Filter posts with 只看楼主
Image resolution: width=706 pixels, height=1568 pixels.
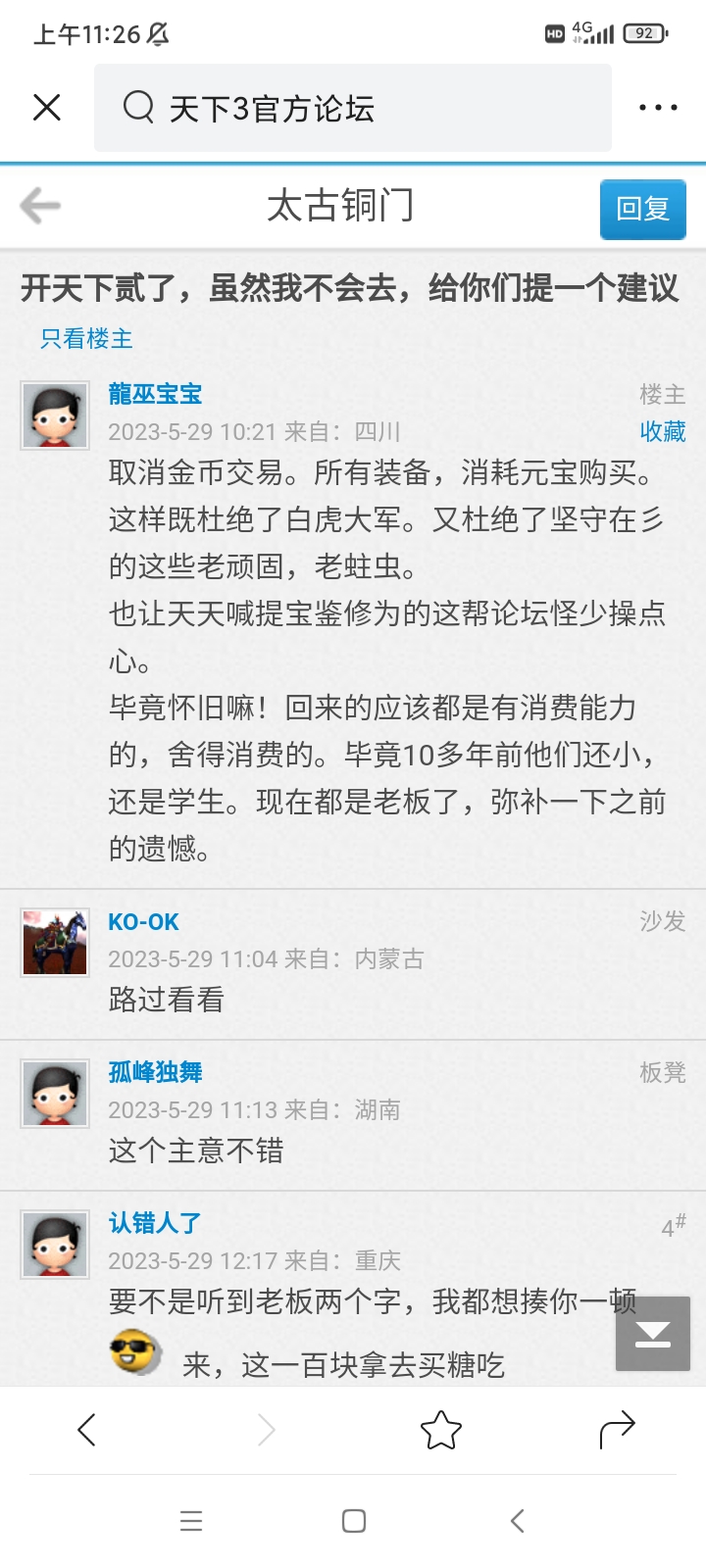click(86, 339)
